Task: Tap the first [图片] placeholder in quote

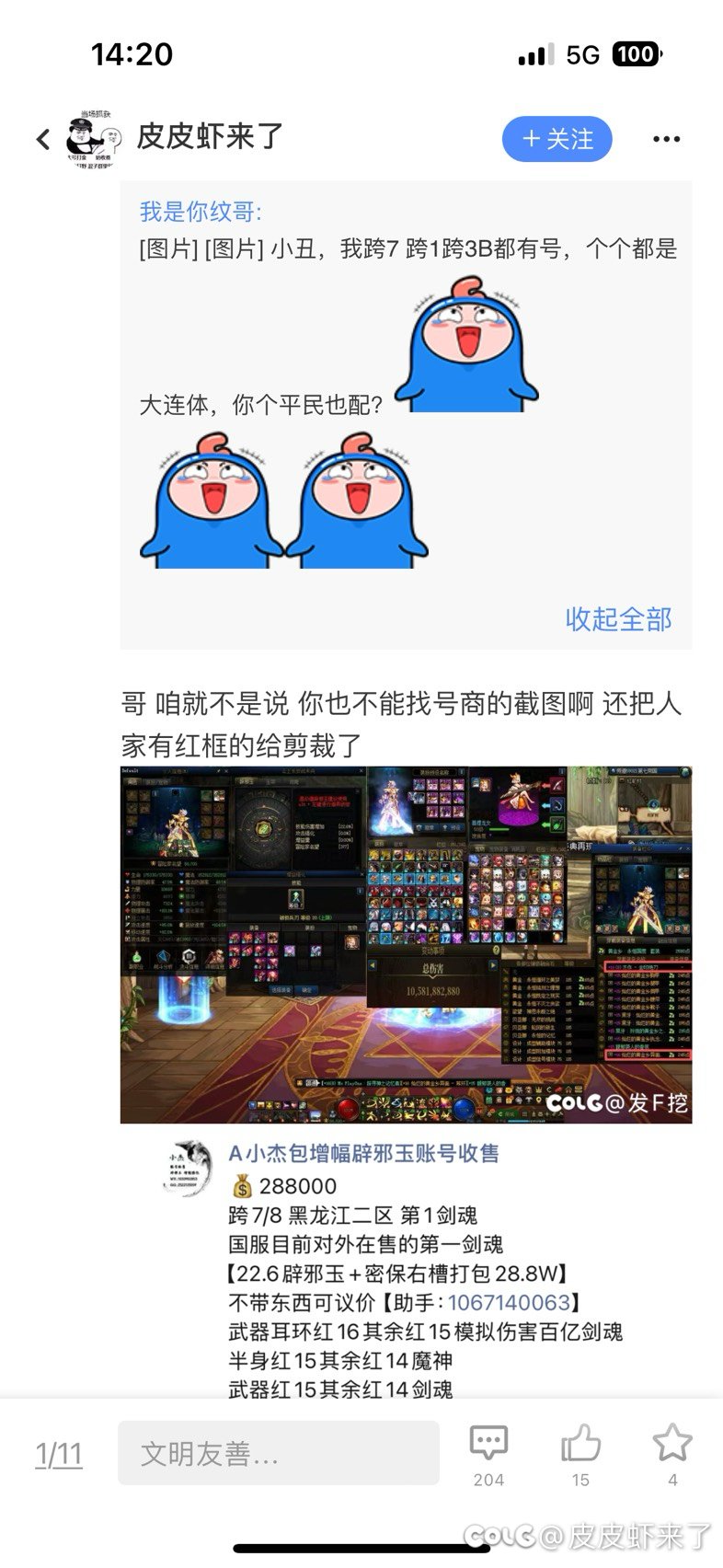Action: click(164, 248)
